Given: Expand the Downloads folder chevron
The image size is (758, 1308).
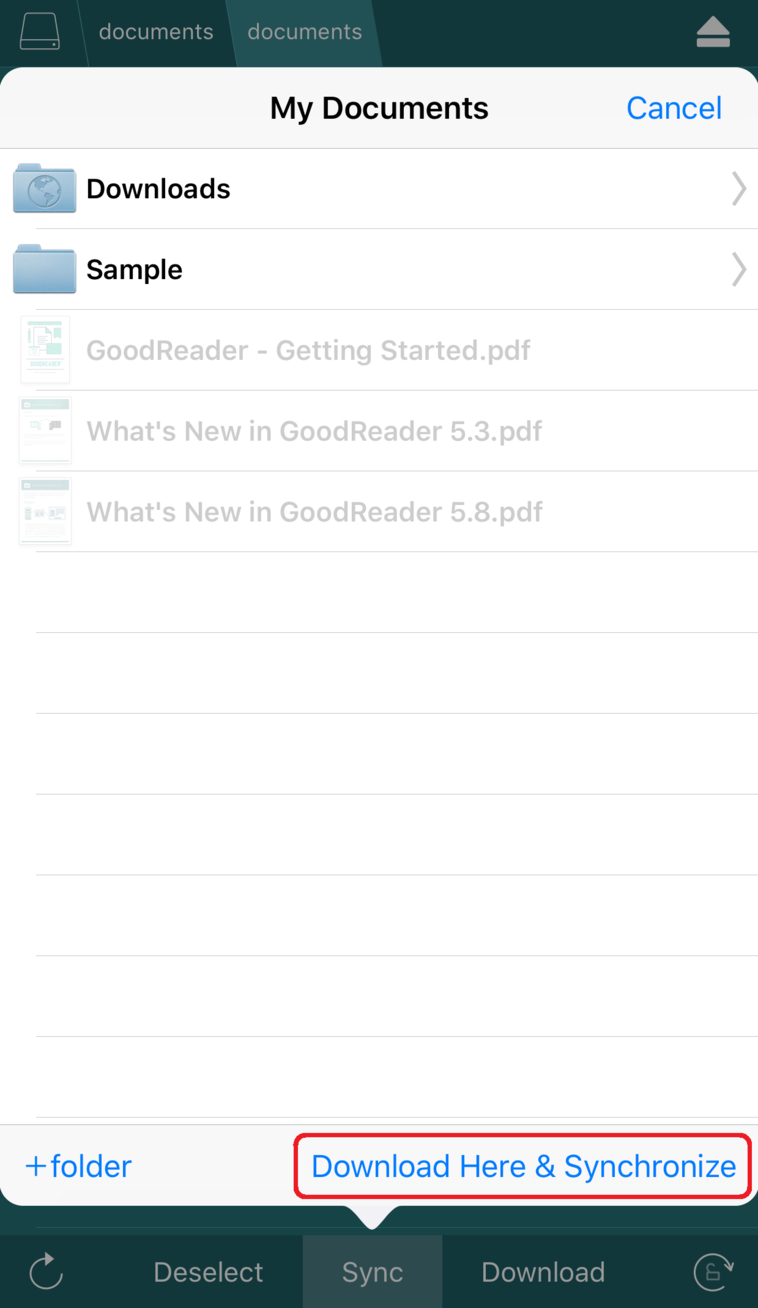Looking at the screenshot, I should [738, 188].
